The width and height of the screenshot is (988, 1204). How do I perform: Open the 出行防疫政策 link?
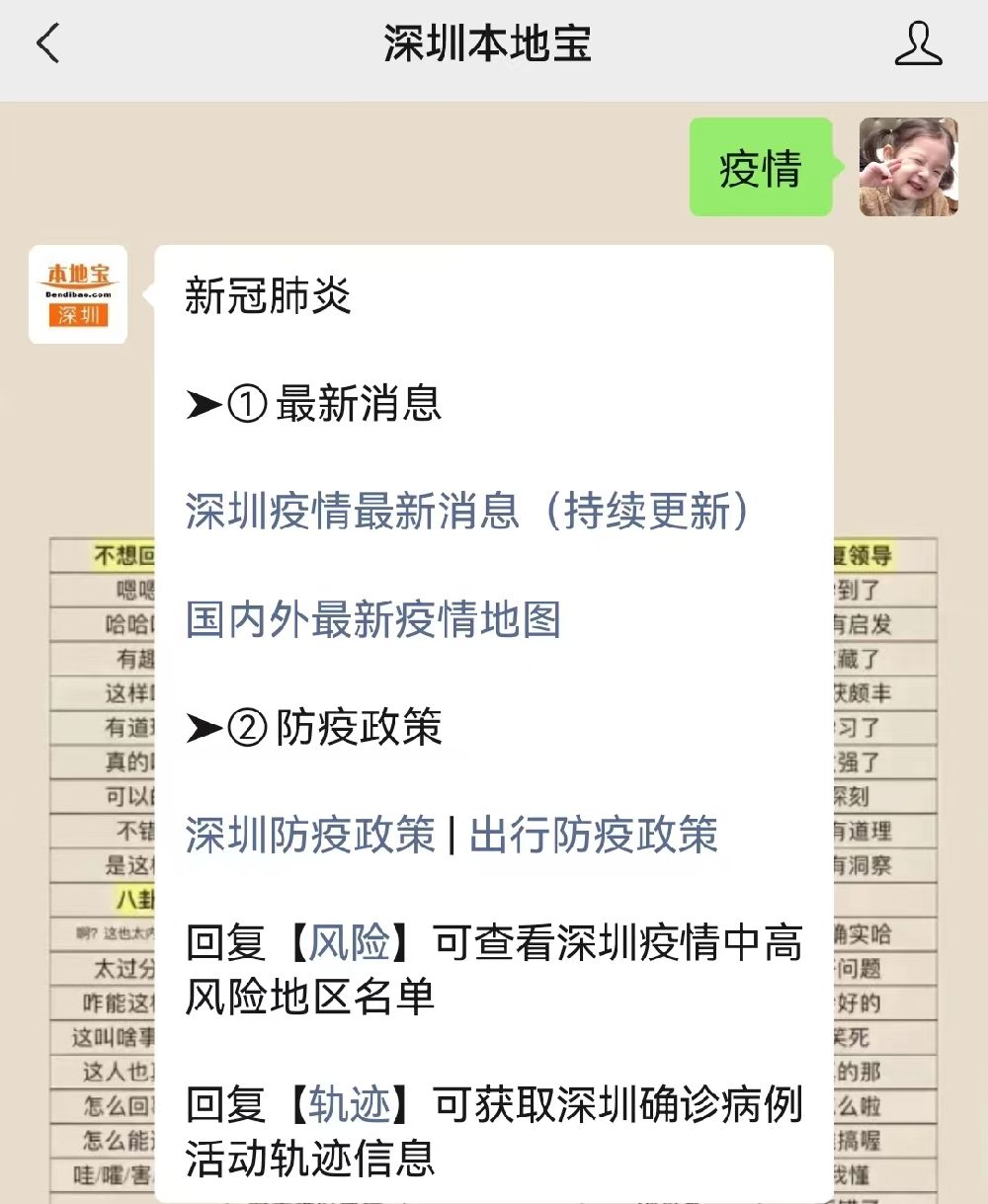tap(593, 836)
